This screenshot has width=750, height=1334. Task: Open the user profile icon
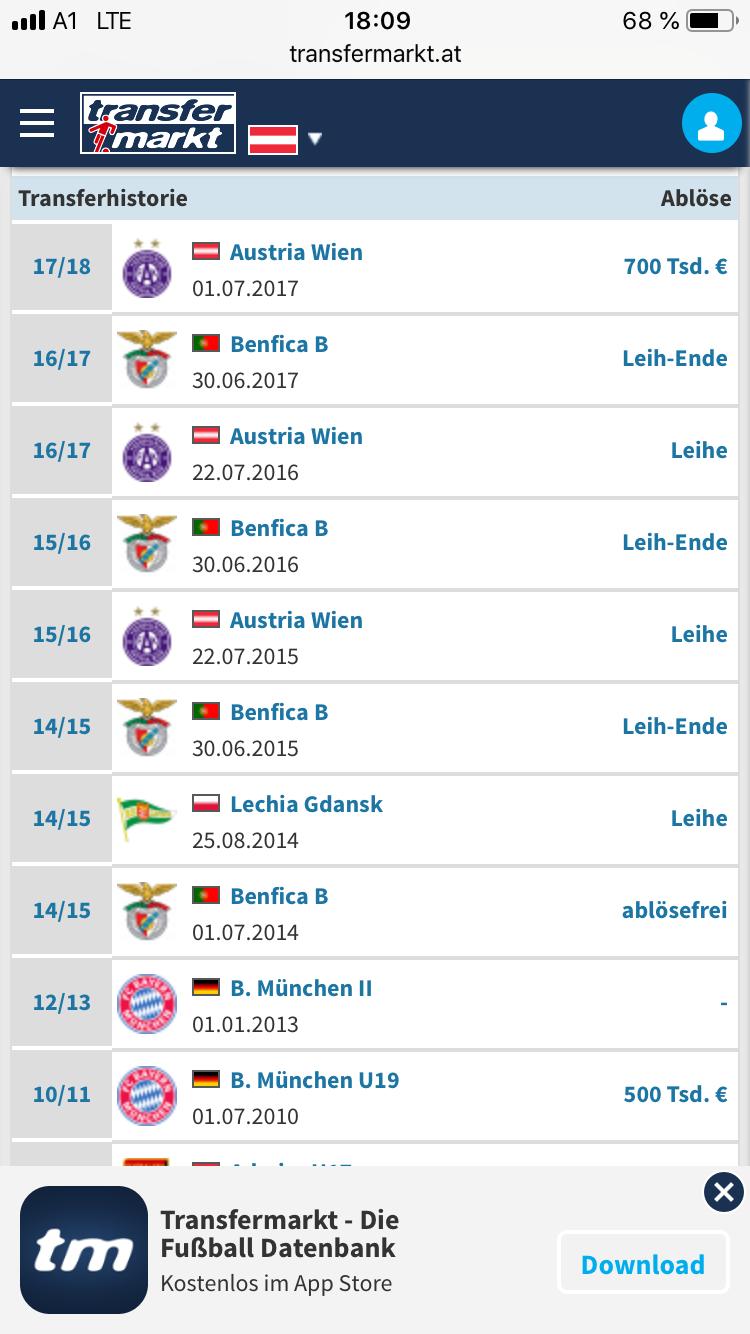(711, 124)
